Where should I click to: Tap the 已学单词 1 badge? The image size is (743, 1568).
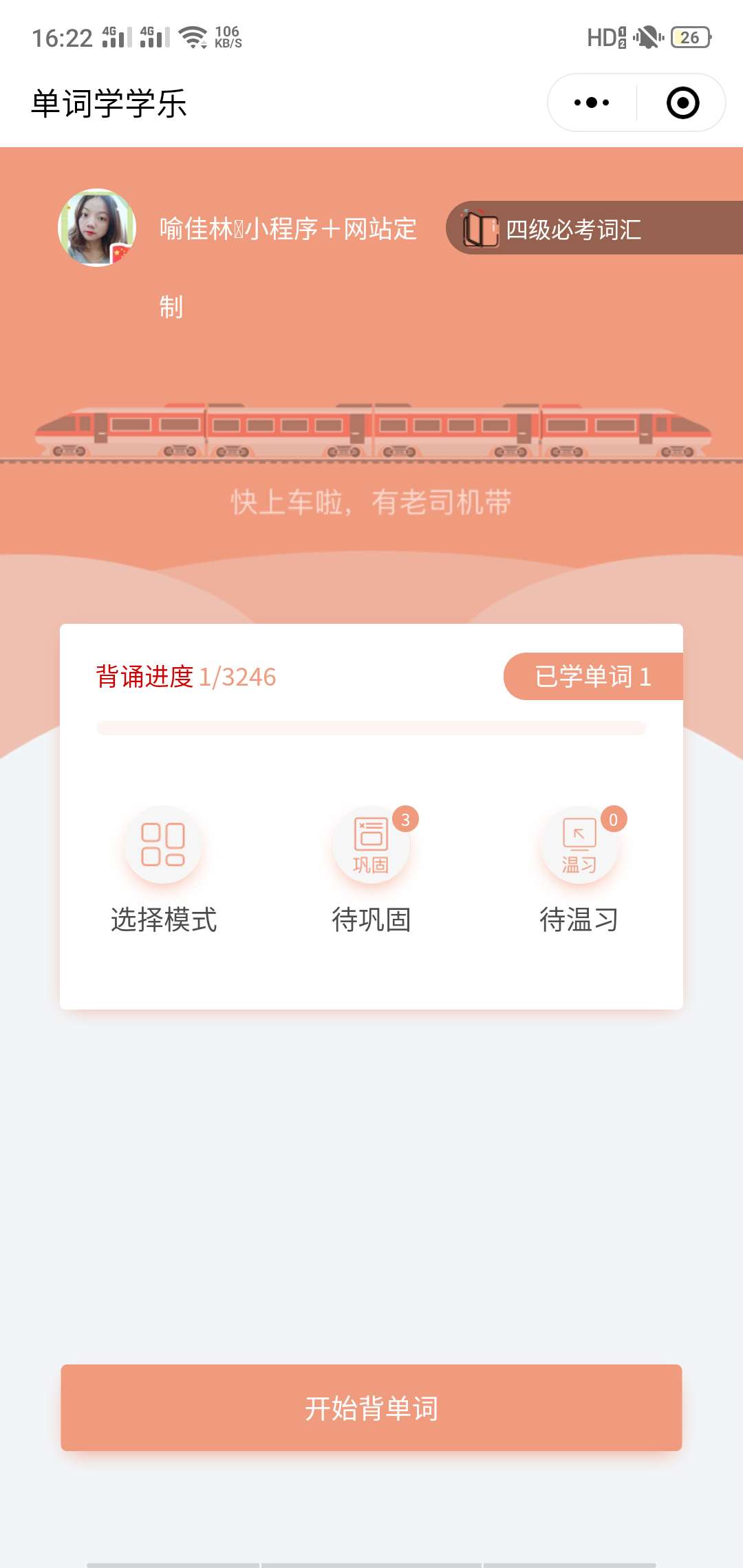593,677
